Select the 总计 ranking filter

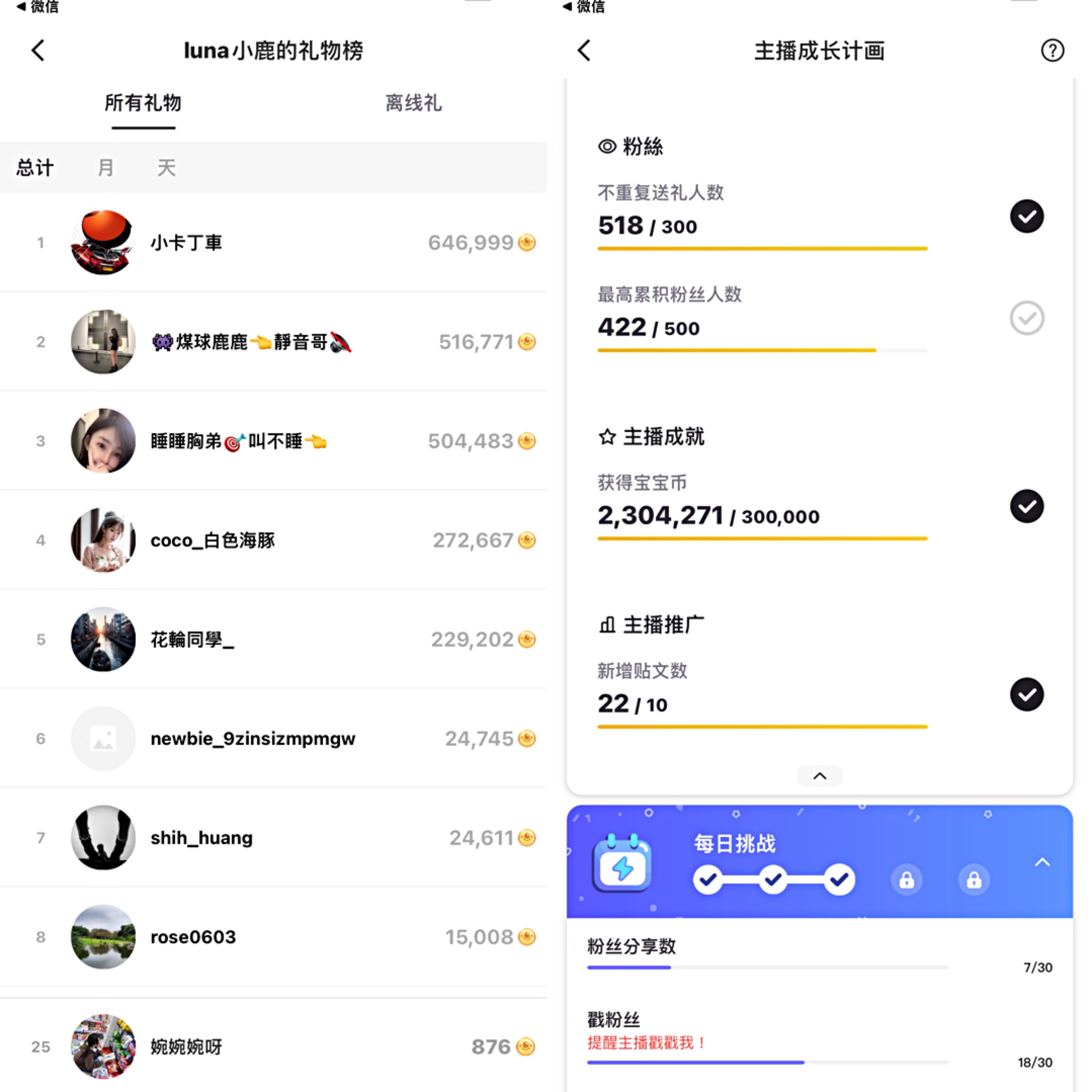pos(35,167)
